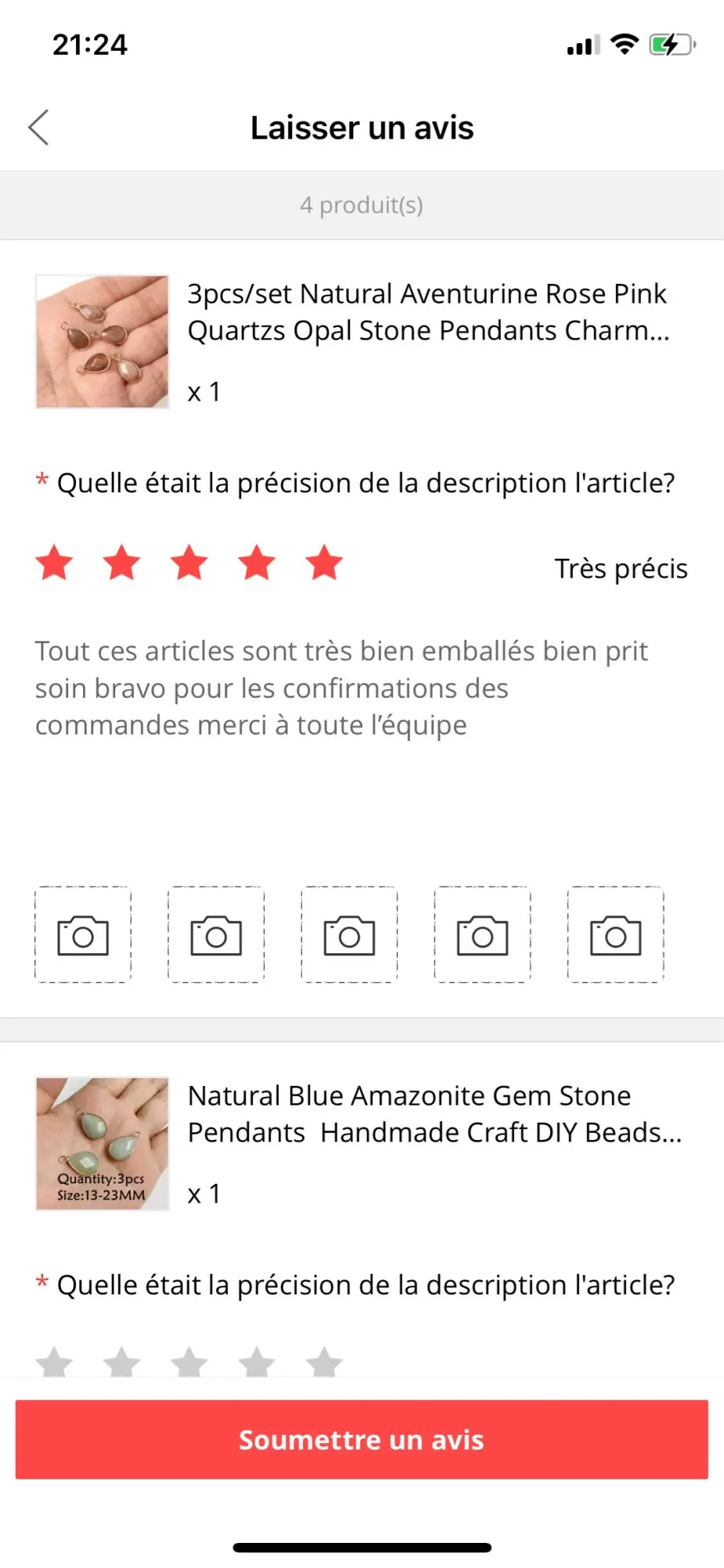
Task: Open the Aventurine Rose Pink pendants thumbnail
Action: click(x=103, y=342)
